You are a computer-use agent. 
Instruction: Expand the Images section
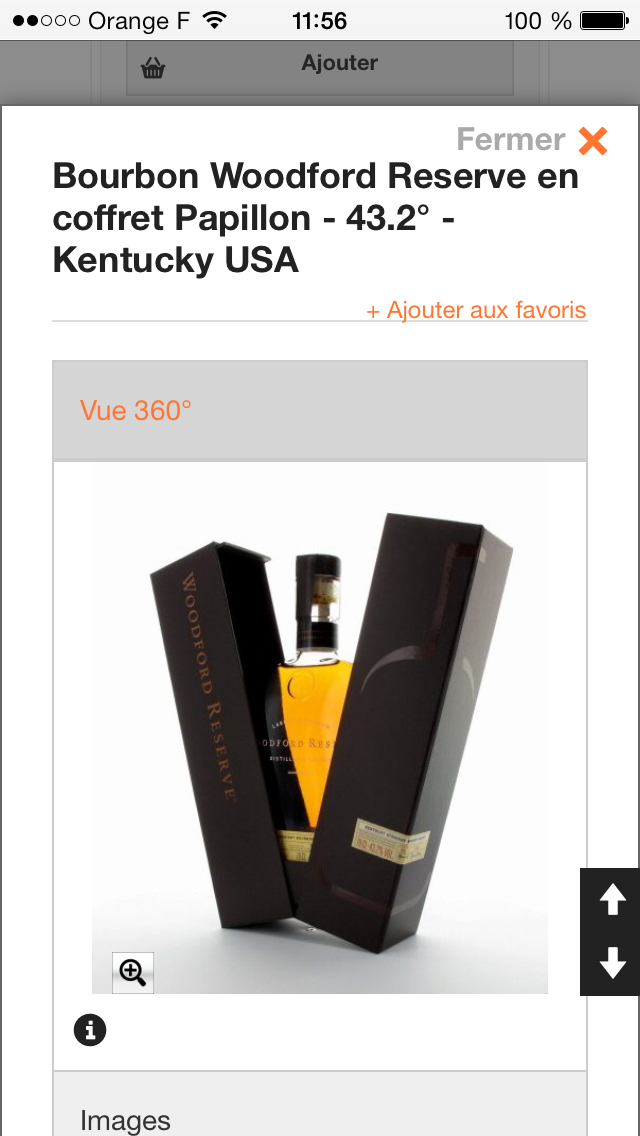(x=125, y=1120)
